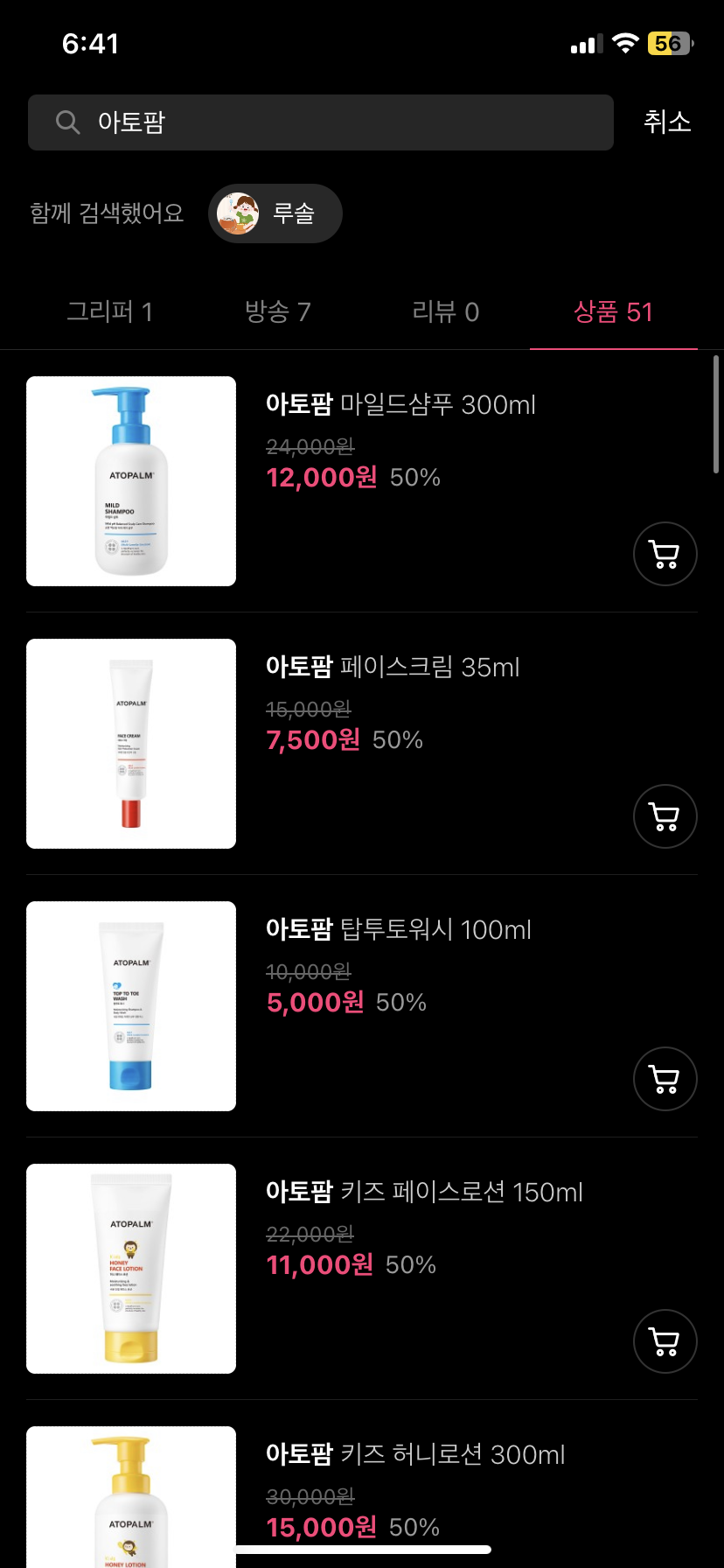
Task: Select the 루솔 related search chip
Action: 275,213
